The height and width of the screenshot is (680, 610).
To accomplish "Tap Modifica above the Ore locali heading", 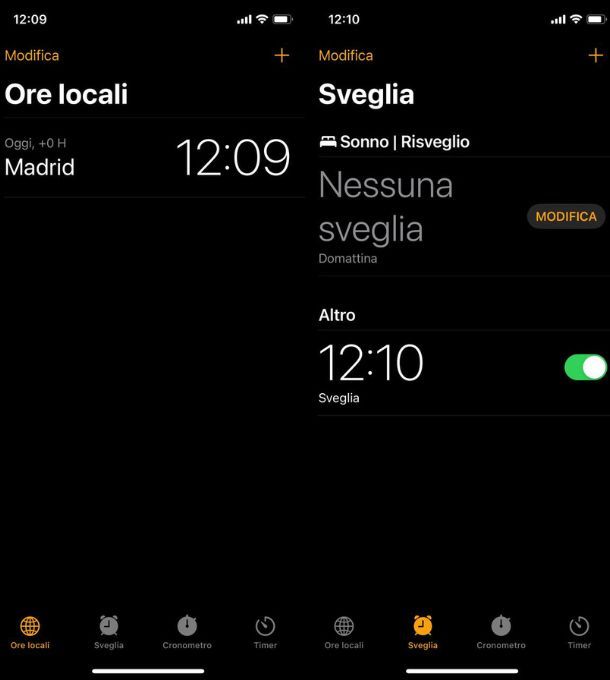I will click(32, 56).
